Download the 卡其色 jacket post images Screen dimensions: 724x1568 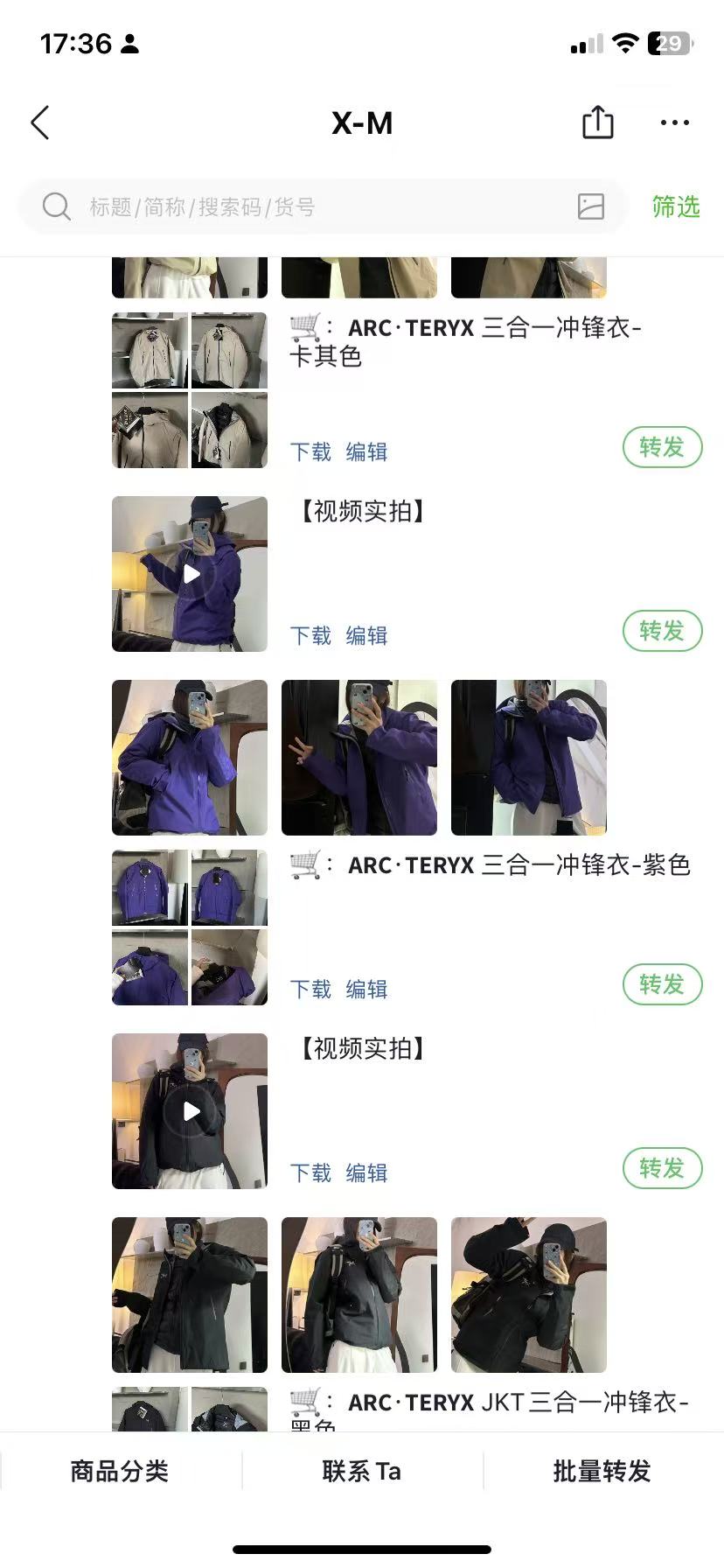point(310,452)
